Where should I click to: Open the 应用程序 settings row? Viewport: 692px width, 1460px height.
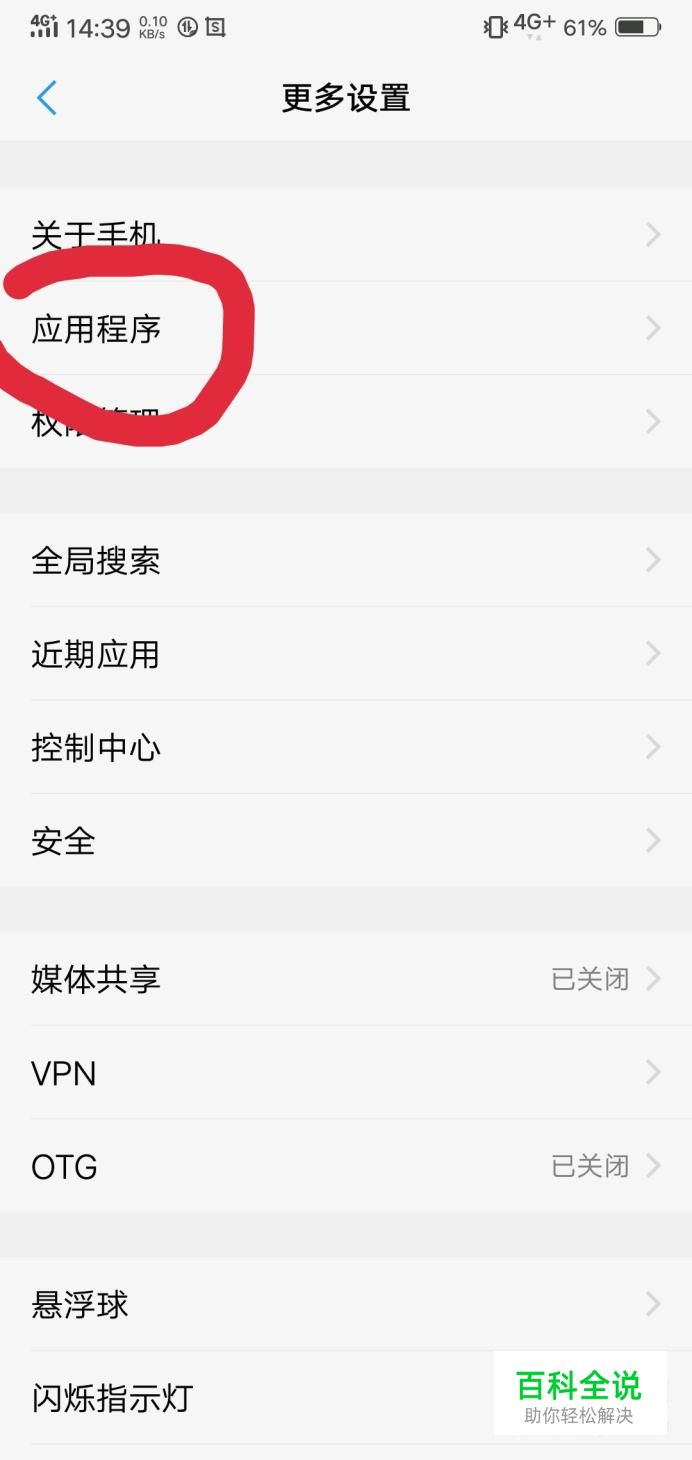click(x=346, y=328)
